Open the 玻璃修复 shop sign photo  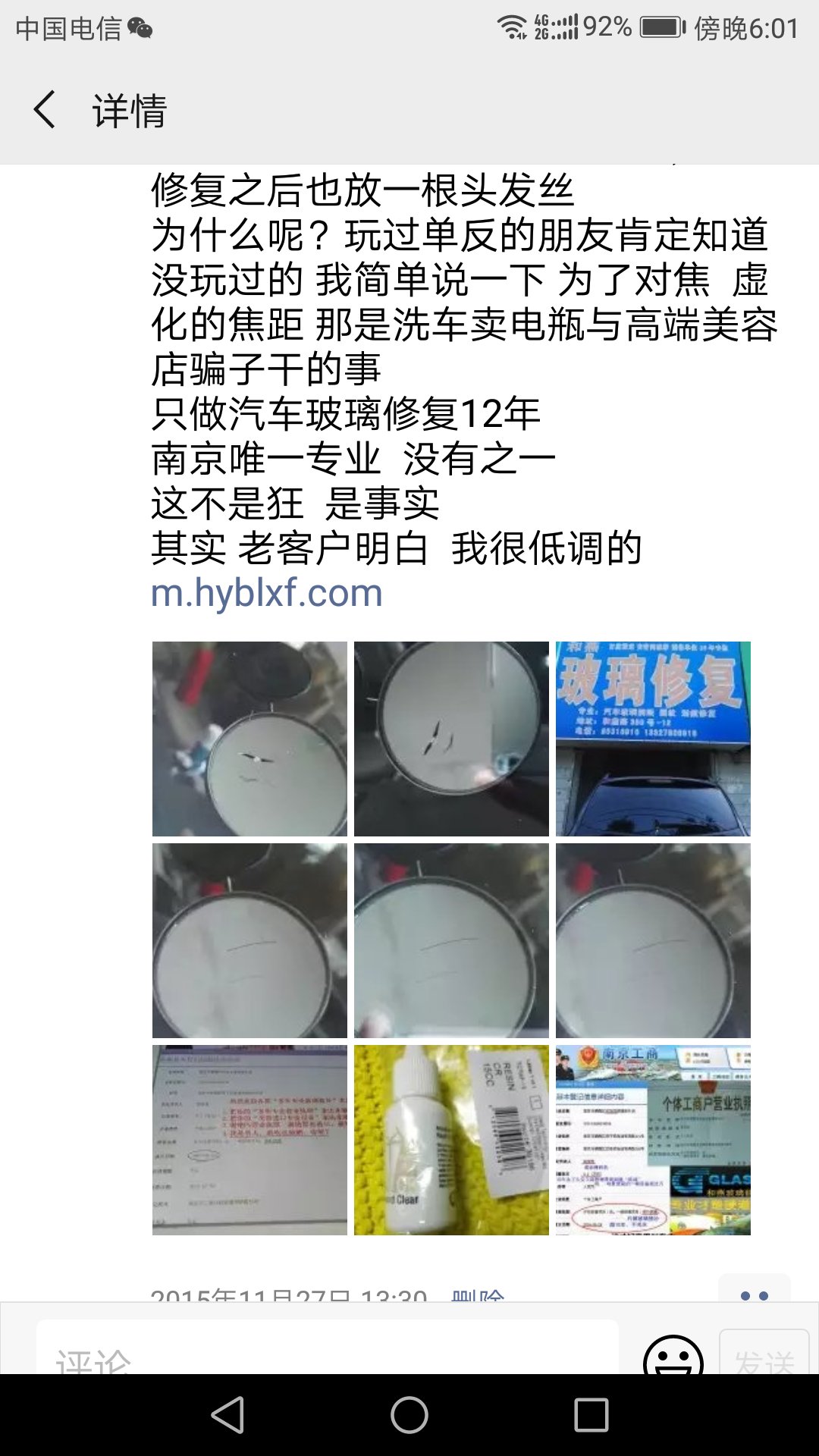[x=653, y=739]
